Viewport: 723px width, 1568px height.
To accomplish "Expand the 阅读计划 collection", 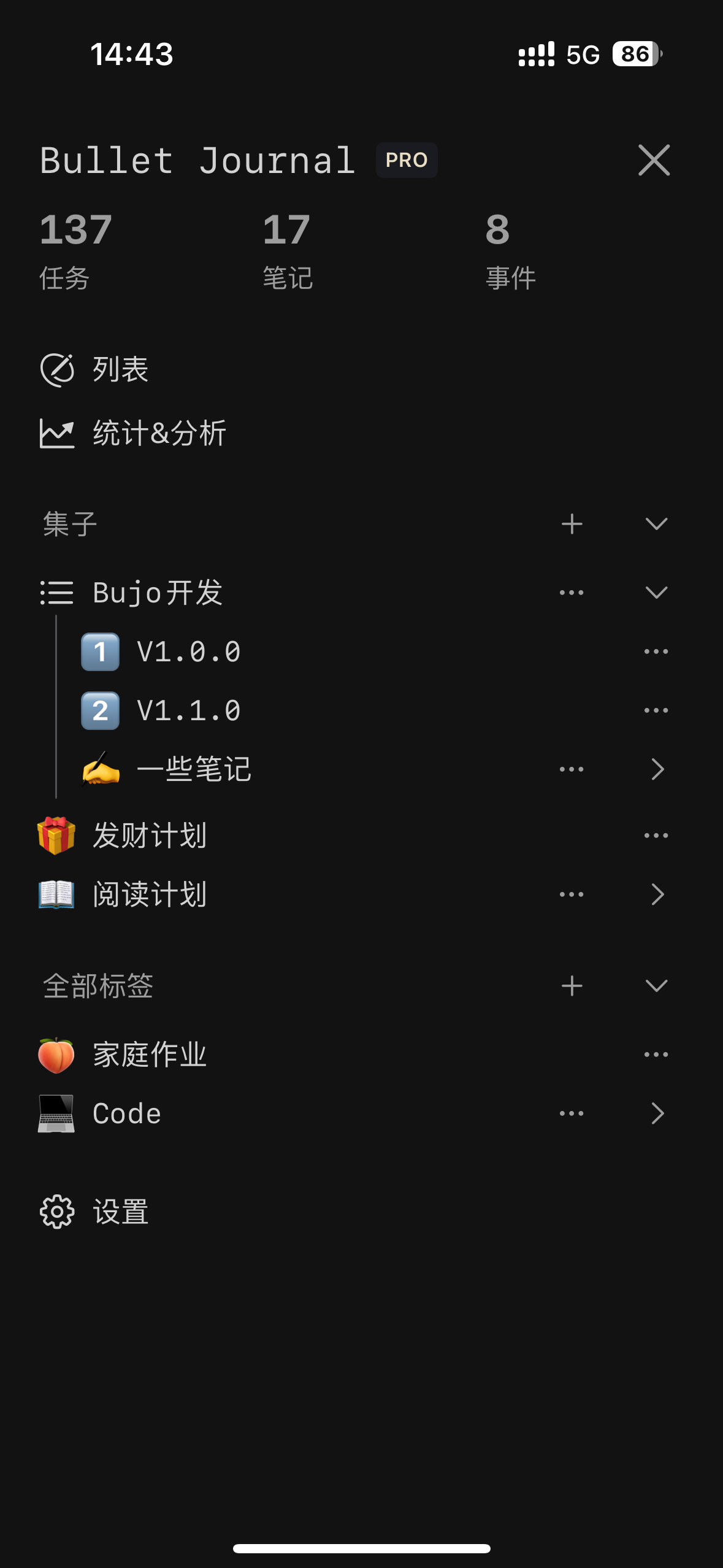I will tap(657, 894).
